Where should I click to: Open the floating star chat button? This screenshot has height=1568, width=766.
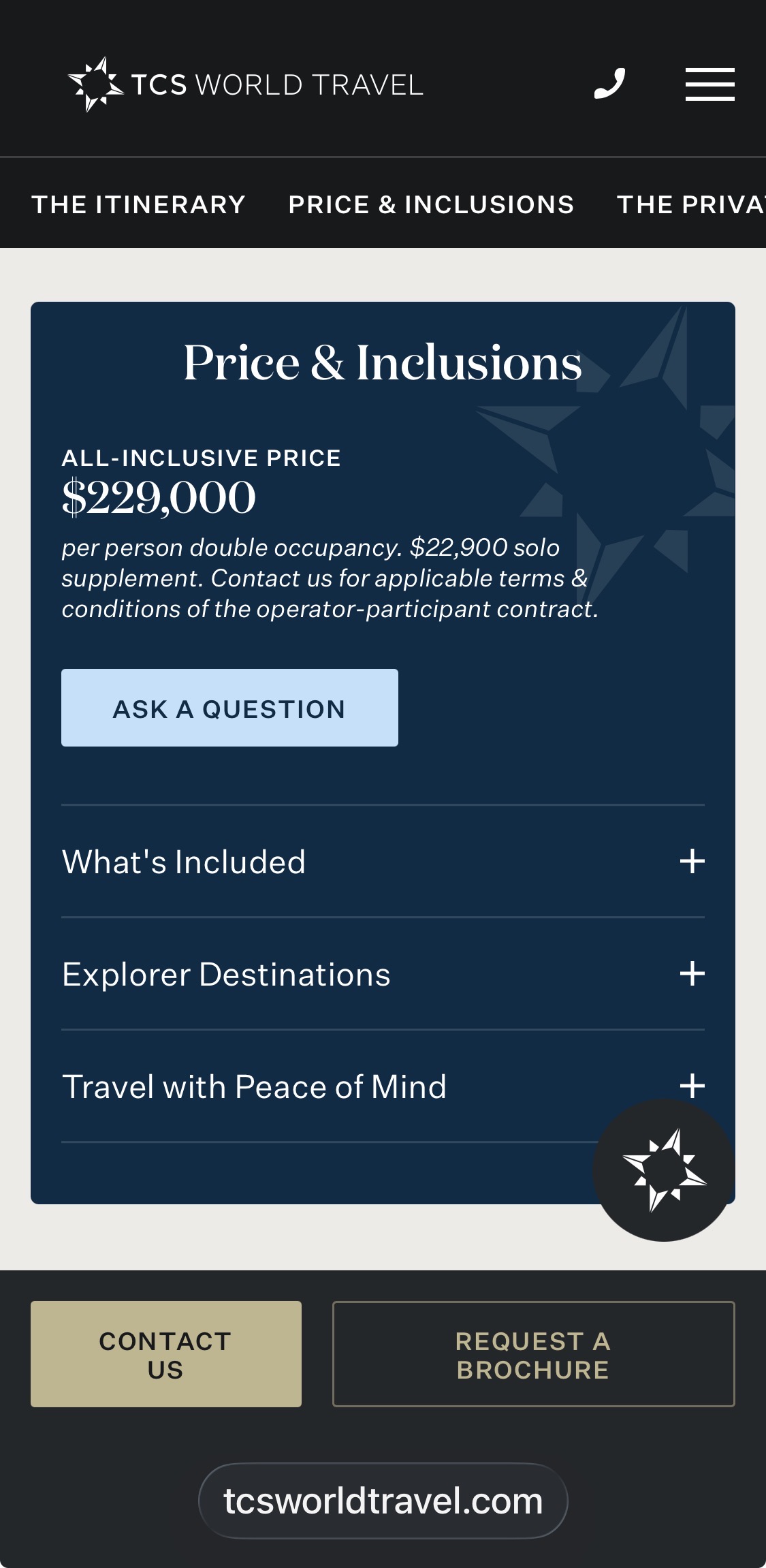pyautogui.click(x=664, y=1170)
